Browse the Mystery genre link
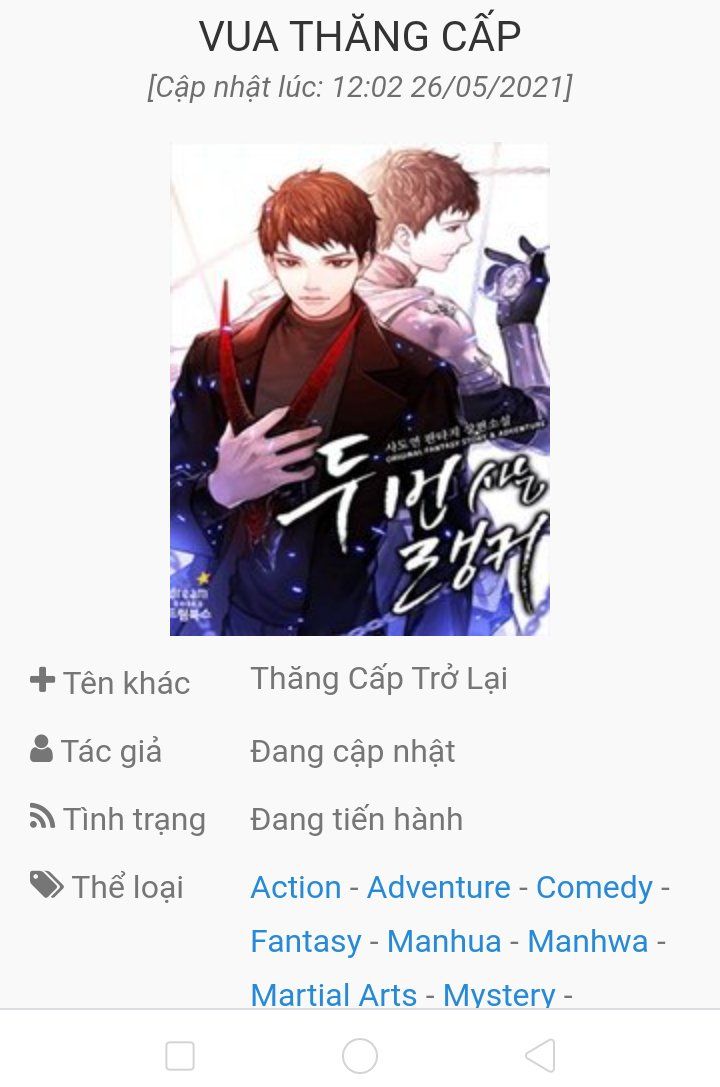 click(x=498, y=994)
